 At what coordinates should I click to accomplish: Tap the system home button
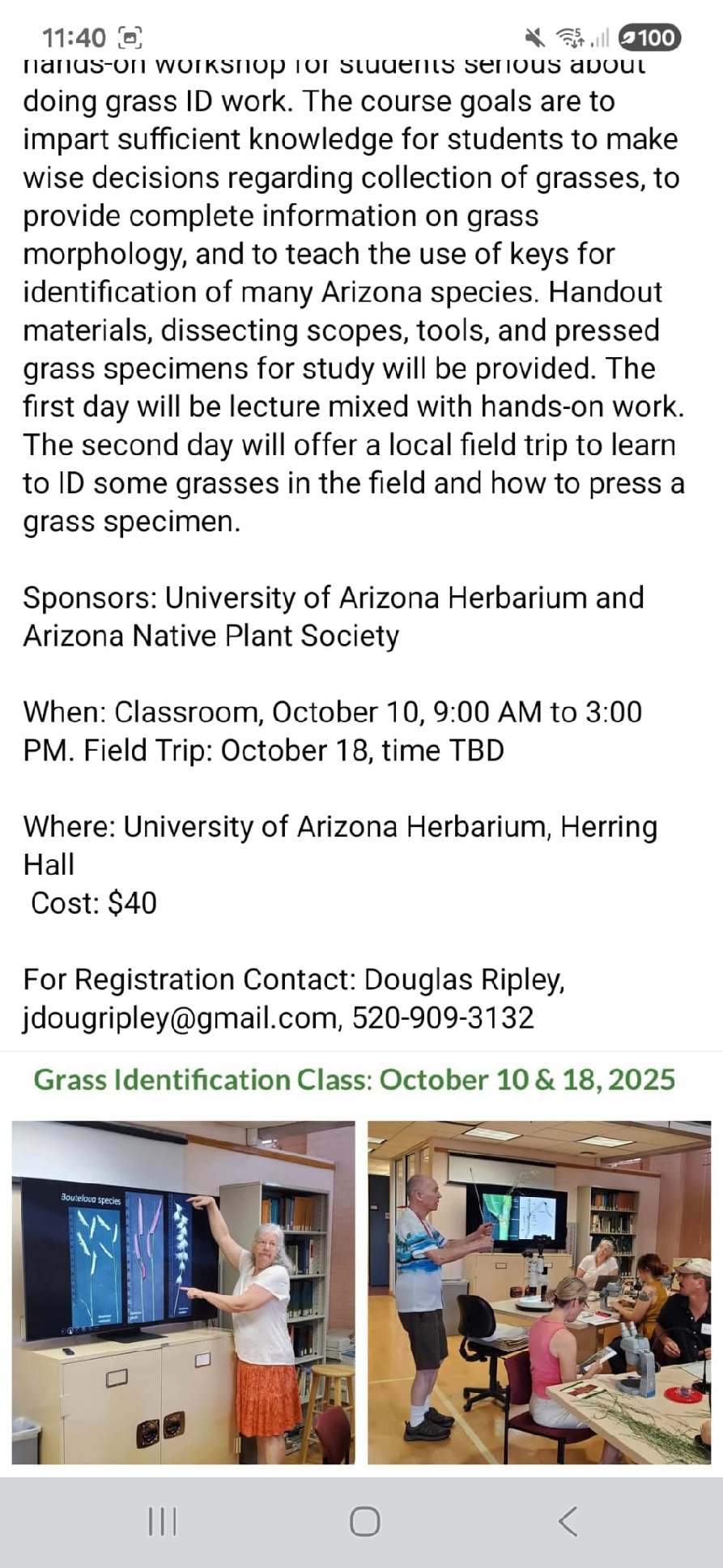tap(364, 1522)
